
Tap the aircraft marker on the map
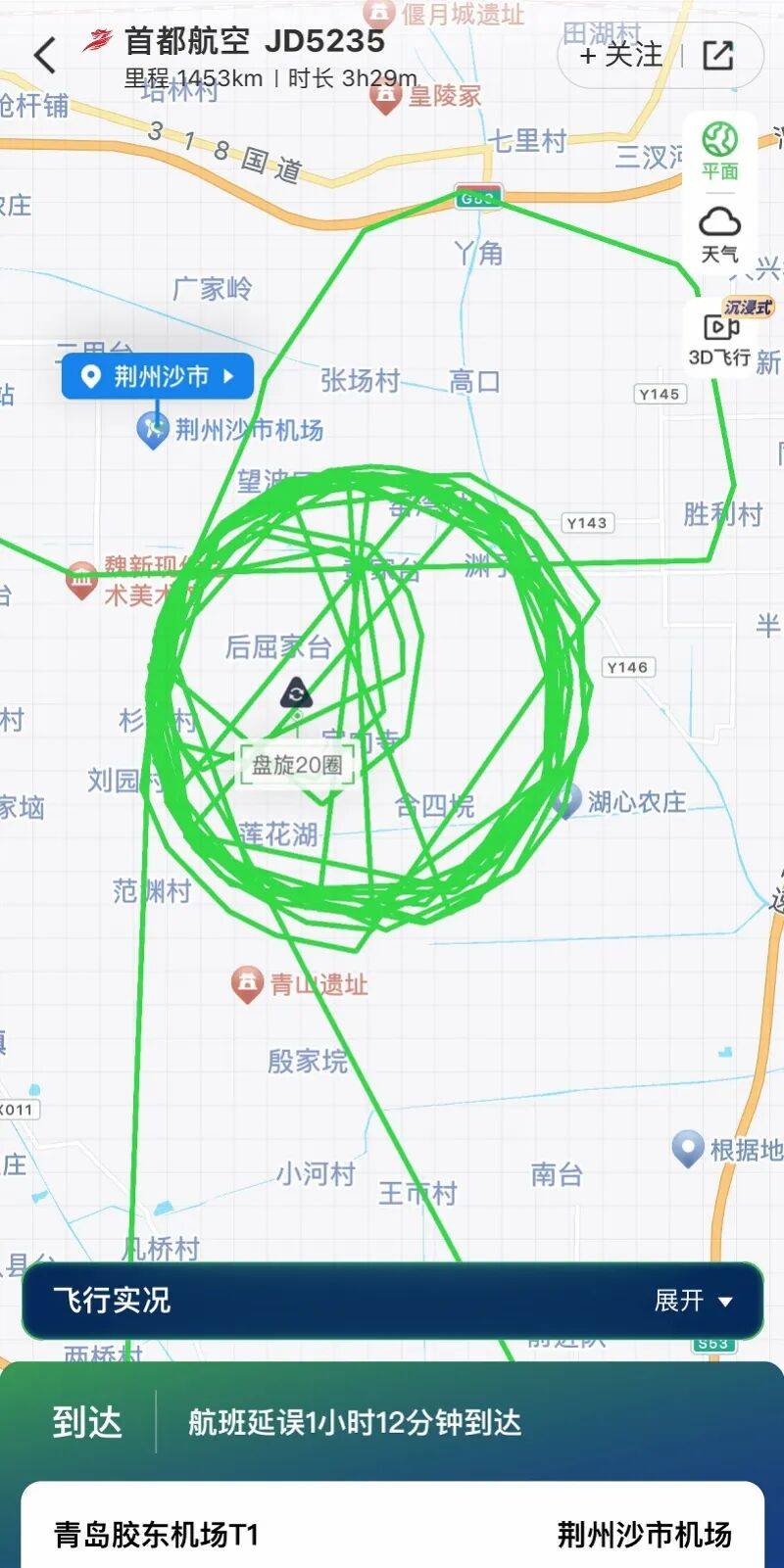tap(296, 693)
